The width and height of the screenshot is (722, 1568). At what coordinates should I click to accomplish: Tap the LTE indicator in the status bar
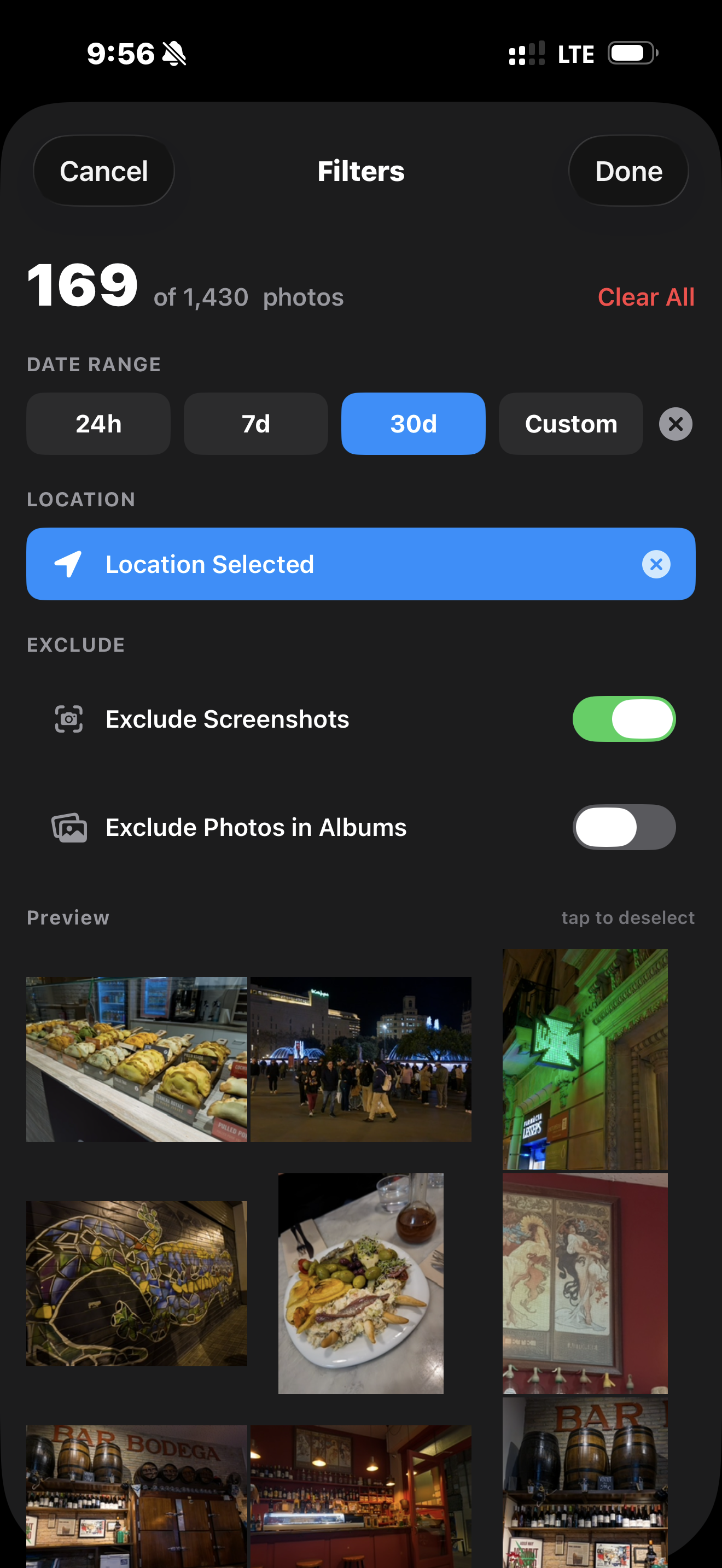(575, 54)
